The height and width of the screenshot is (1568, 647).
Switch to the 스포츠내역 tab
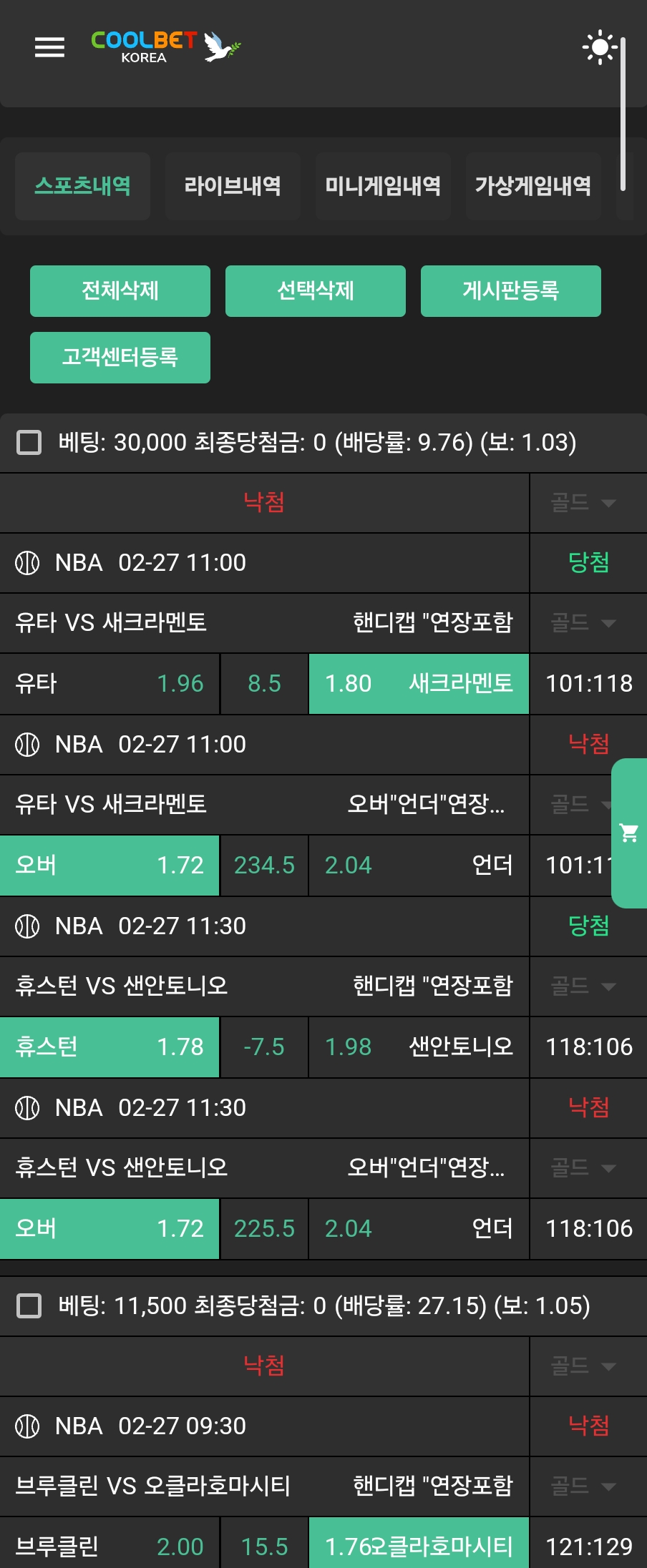click(82, 186)
